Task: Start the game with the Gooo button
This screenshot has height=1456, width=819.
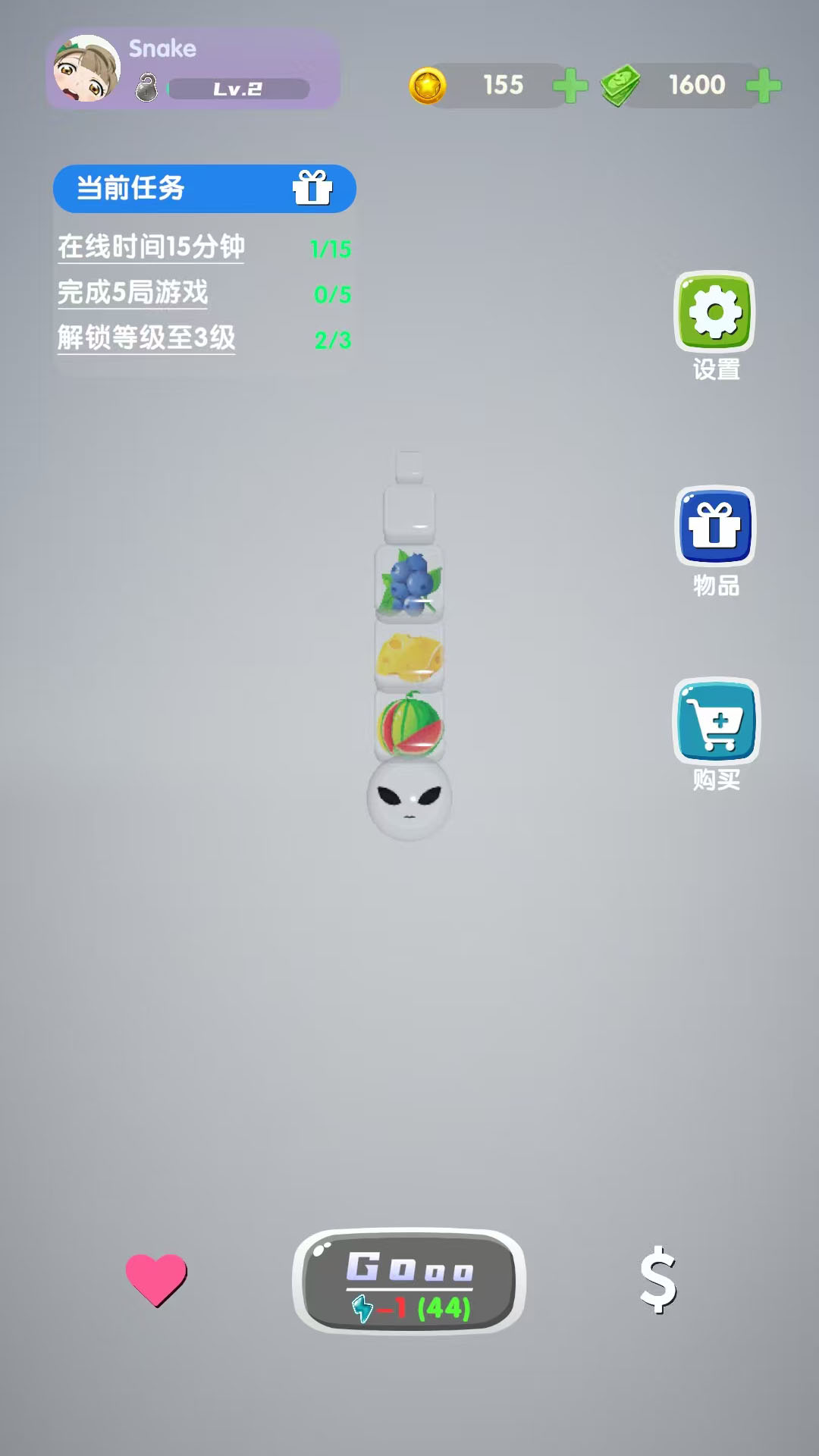Action: point(409,1282)
